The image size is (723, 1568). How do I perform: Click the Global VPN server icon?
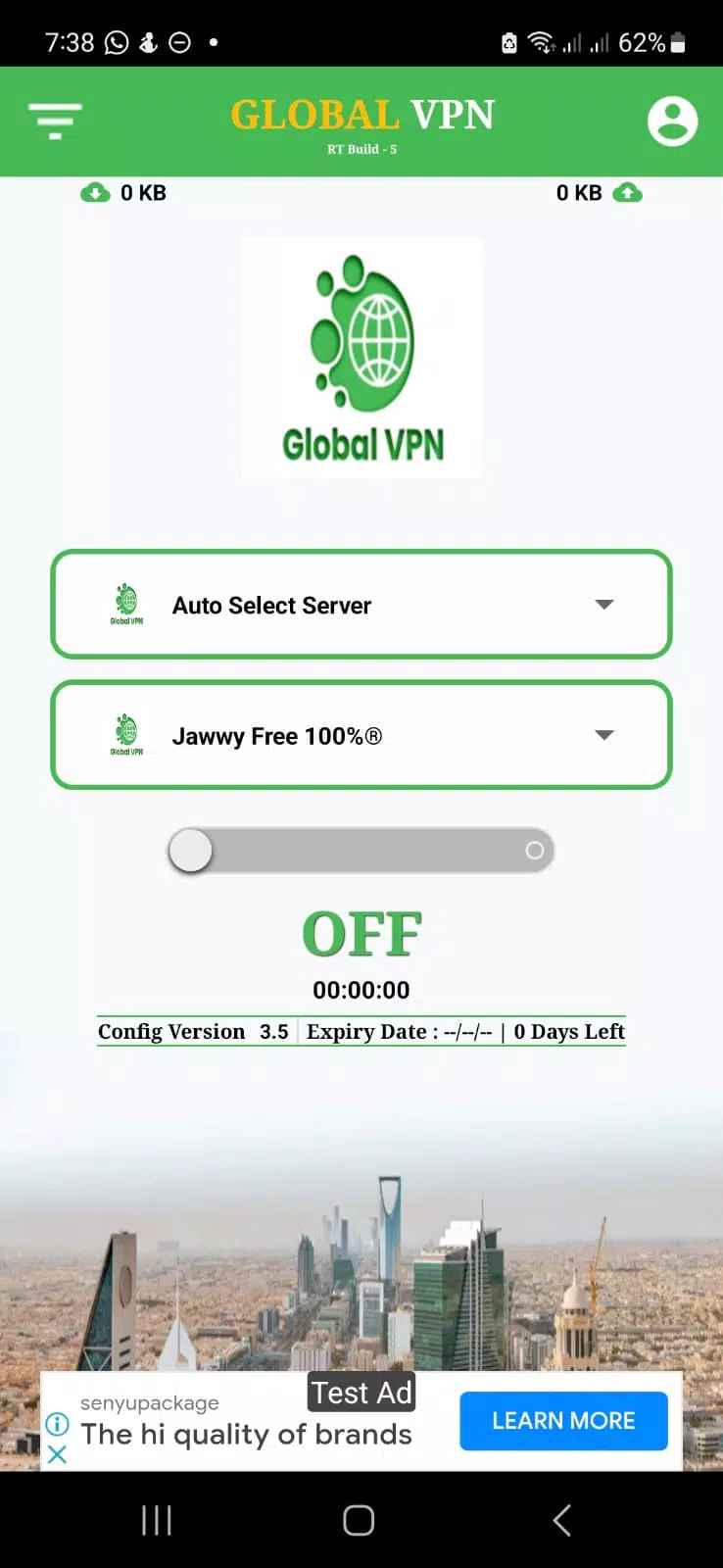125,603
